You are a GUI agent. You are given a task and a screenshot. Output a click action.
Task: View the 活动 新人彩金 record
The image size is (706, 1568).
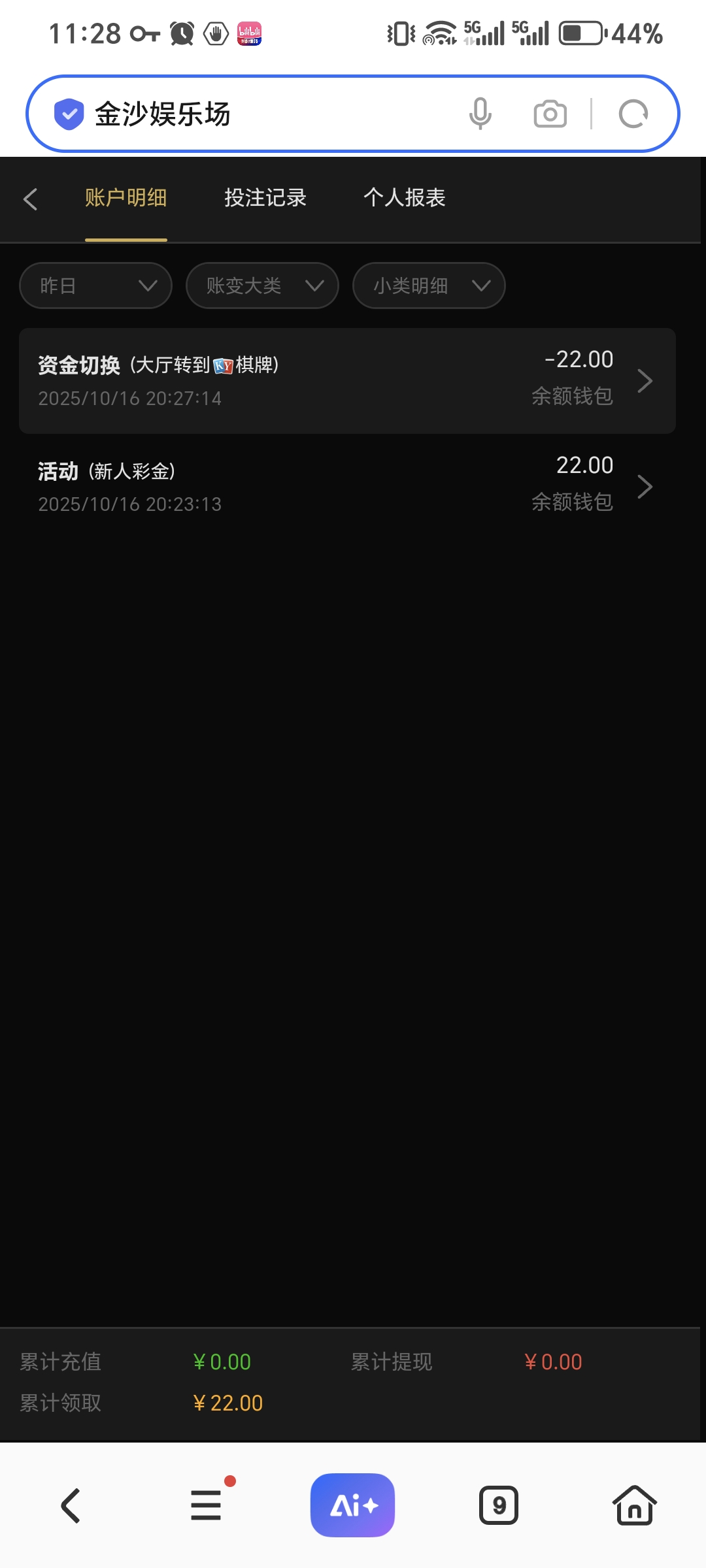(x=347, y=487)
